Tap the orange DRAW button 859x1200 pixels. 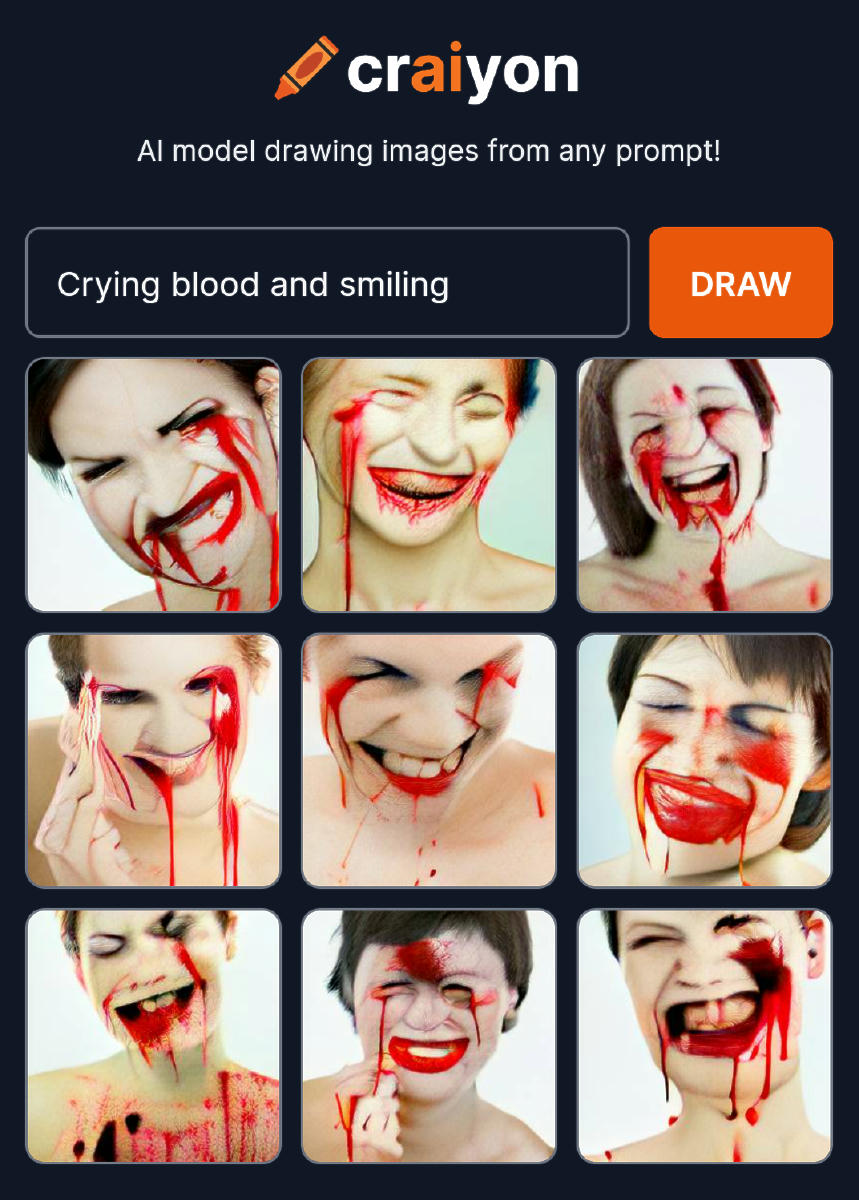740,283
